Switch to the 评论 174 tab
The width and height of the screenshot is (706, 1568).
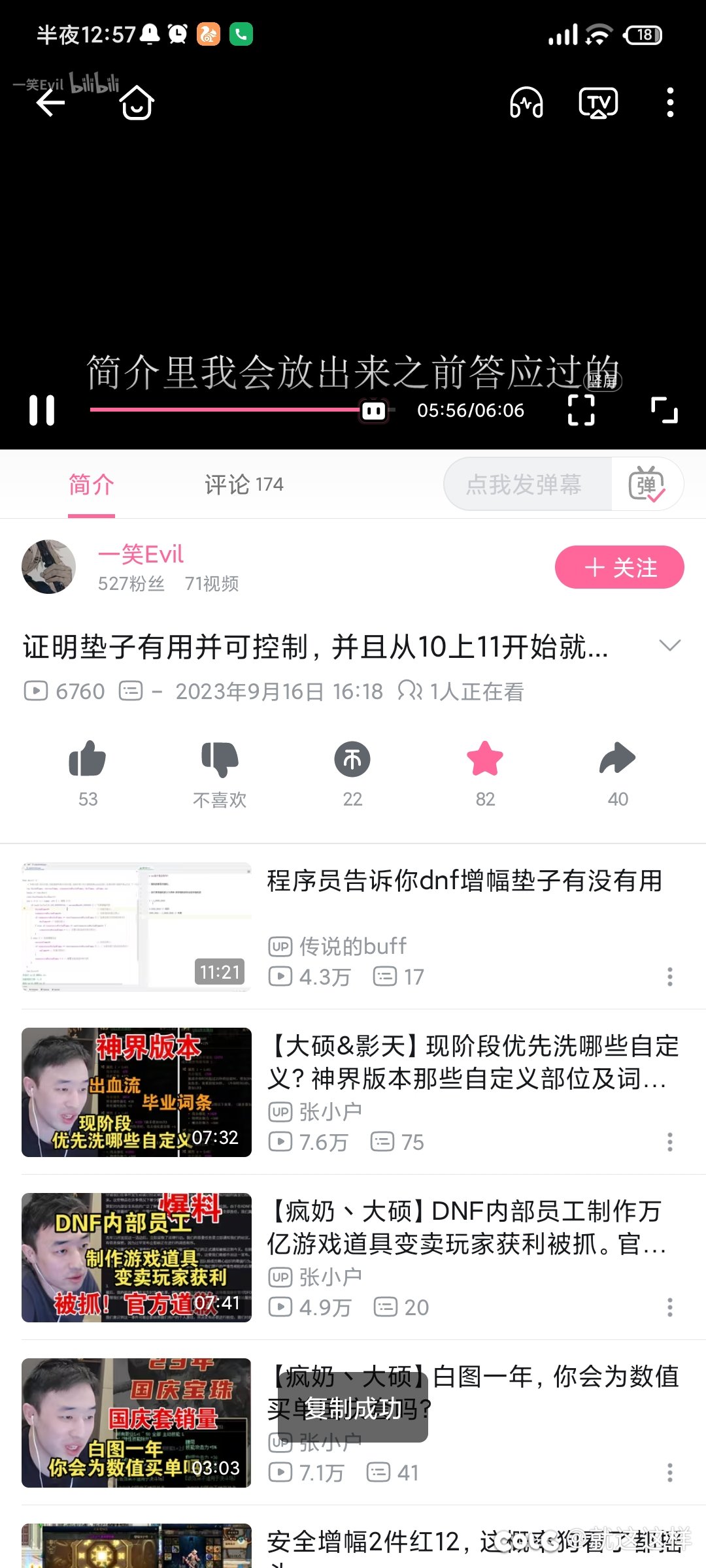coord(244,485)
